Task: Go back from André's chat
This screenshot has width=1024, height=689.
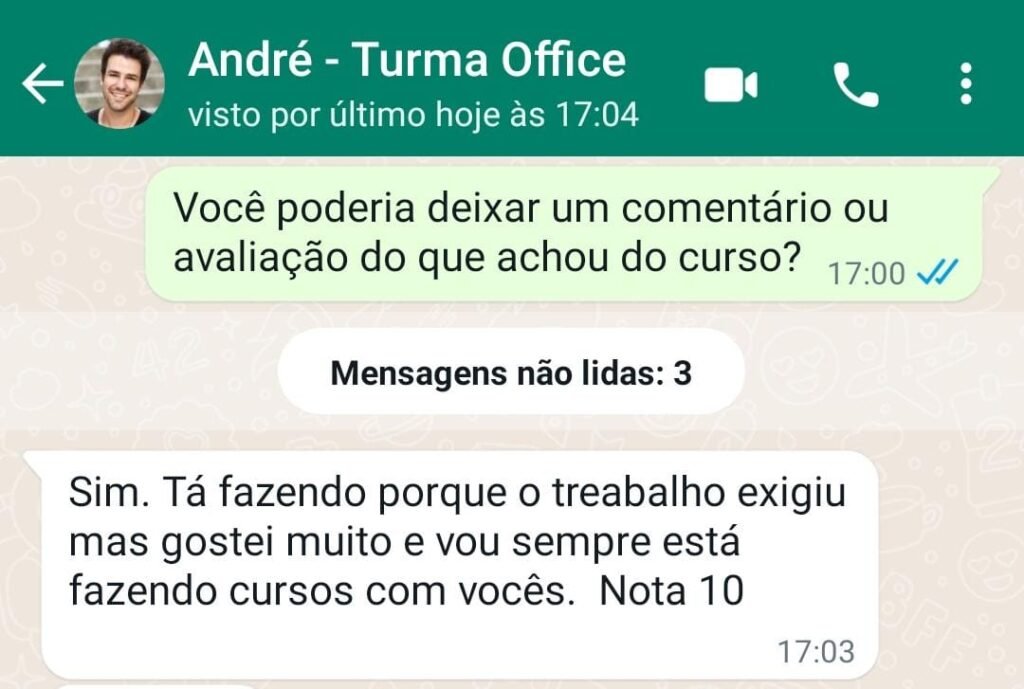Action: [42, 85]
